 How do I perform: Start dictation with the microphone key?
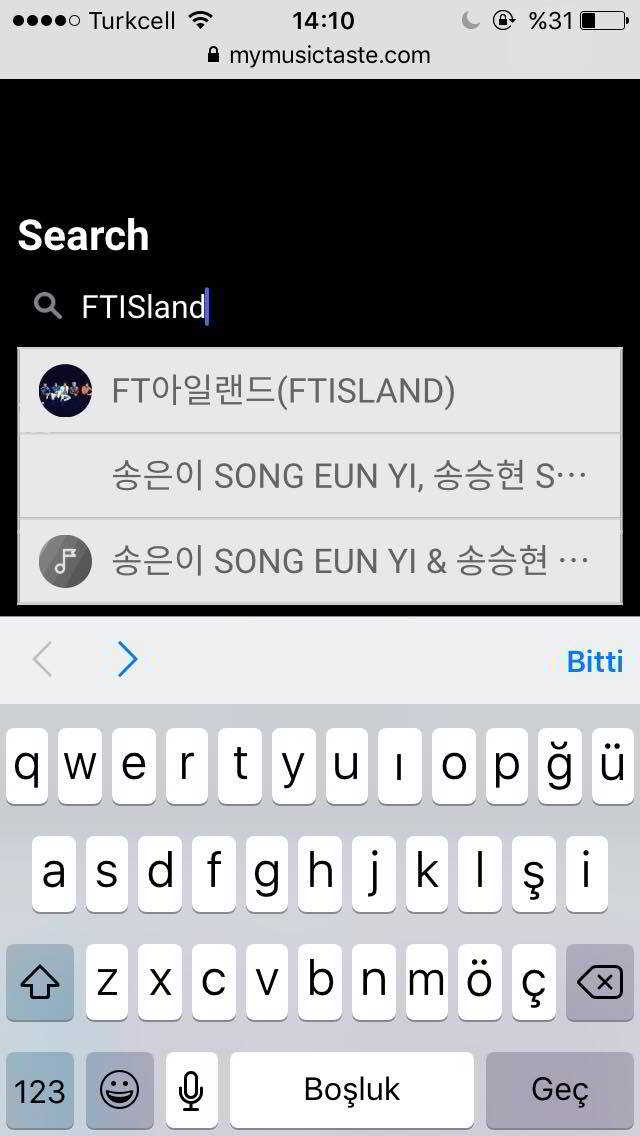tap(190, 1089)
